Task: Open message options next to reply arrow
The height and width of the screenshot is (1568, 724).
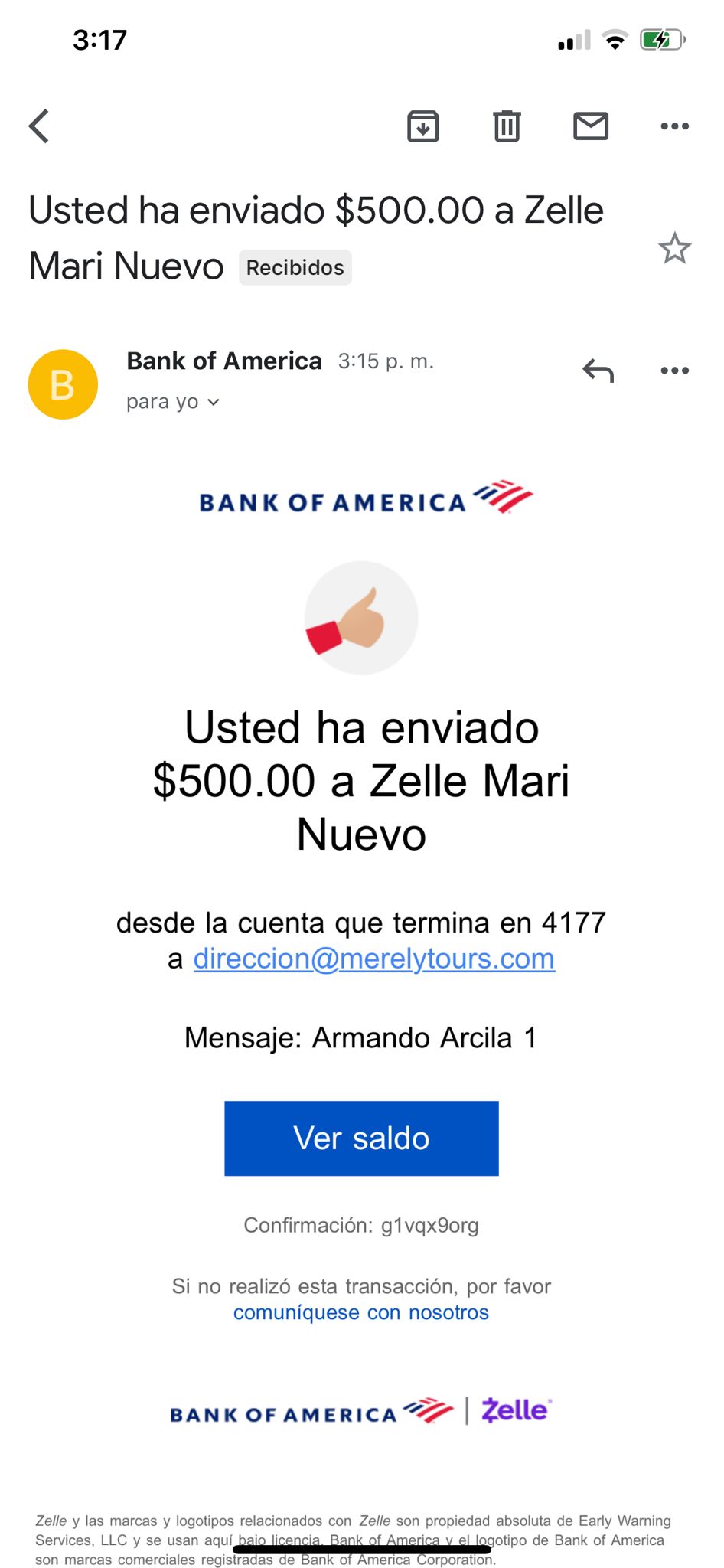Action: (674, 371)
